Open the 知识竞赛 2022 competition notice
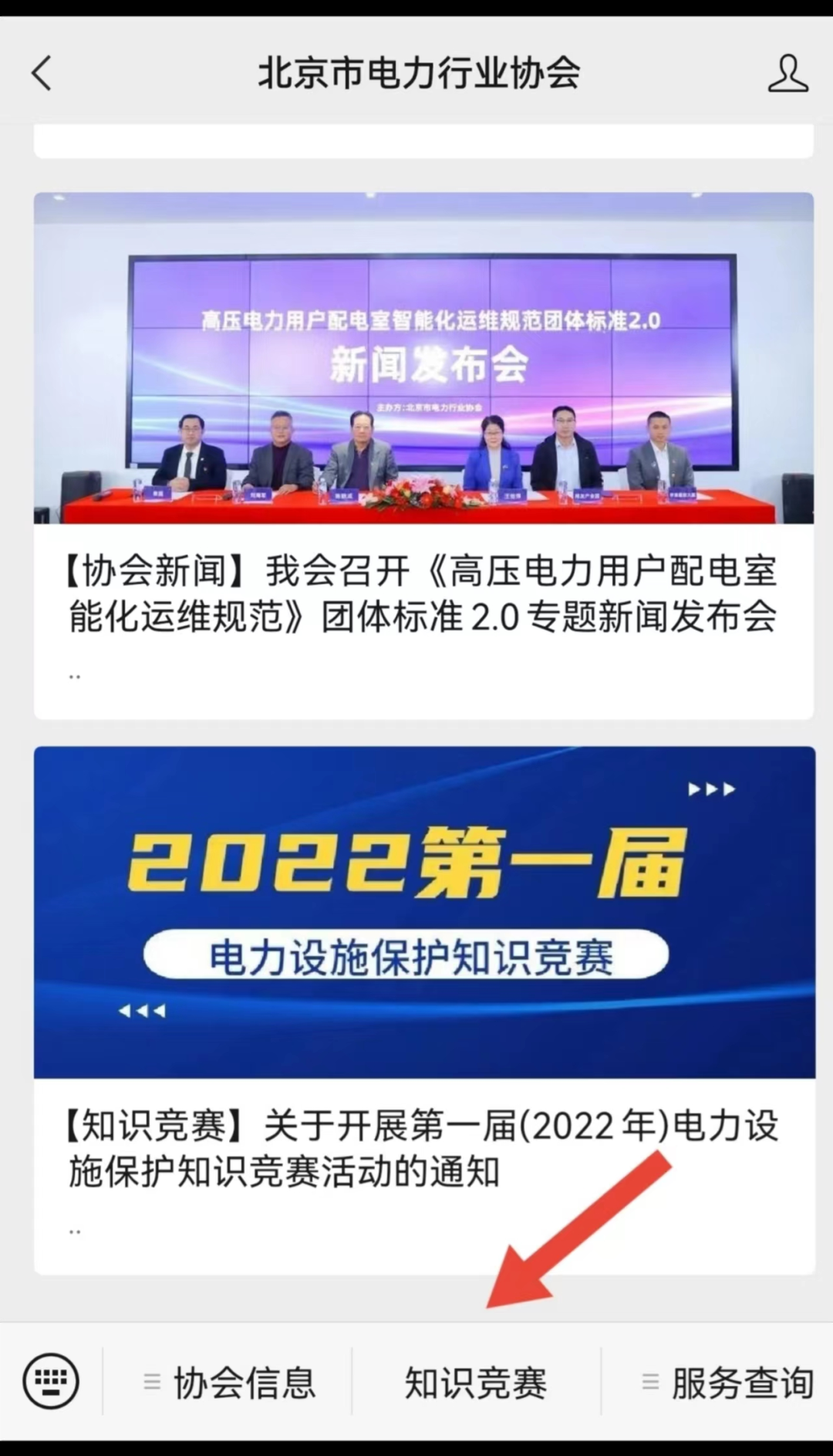Viewport: 833px width, 1456px height. point(424,1011)
